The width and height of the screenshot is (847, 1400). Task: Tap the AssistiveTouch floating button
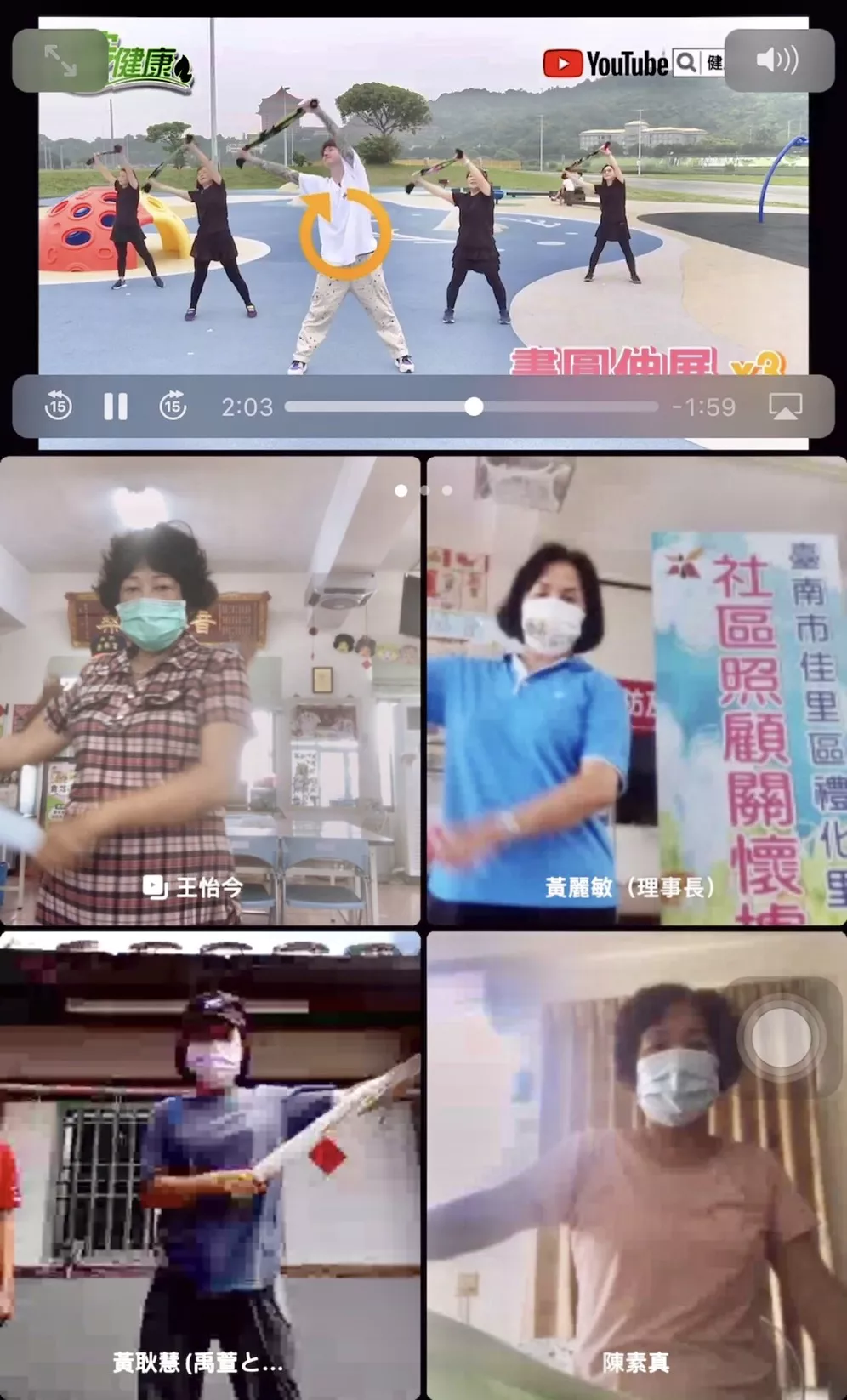tap(782, 1039)
